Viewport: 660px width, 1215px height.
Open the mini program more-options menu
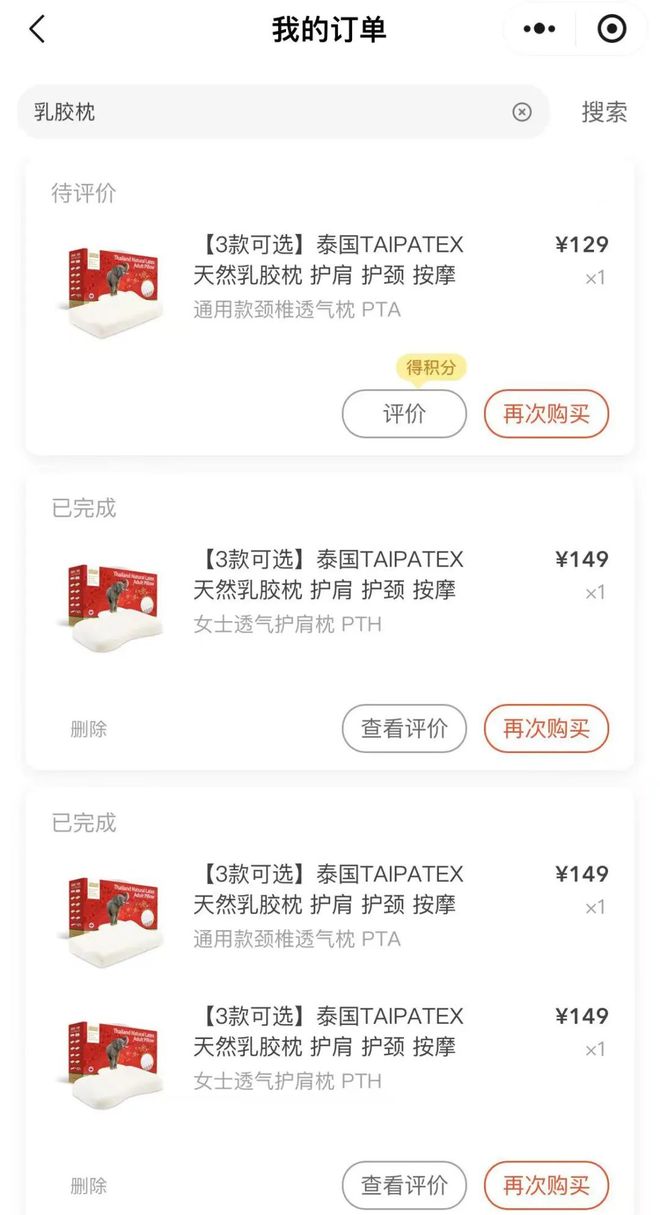[539, 30]
